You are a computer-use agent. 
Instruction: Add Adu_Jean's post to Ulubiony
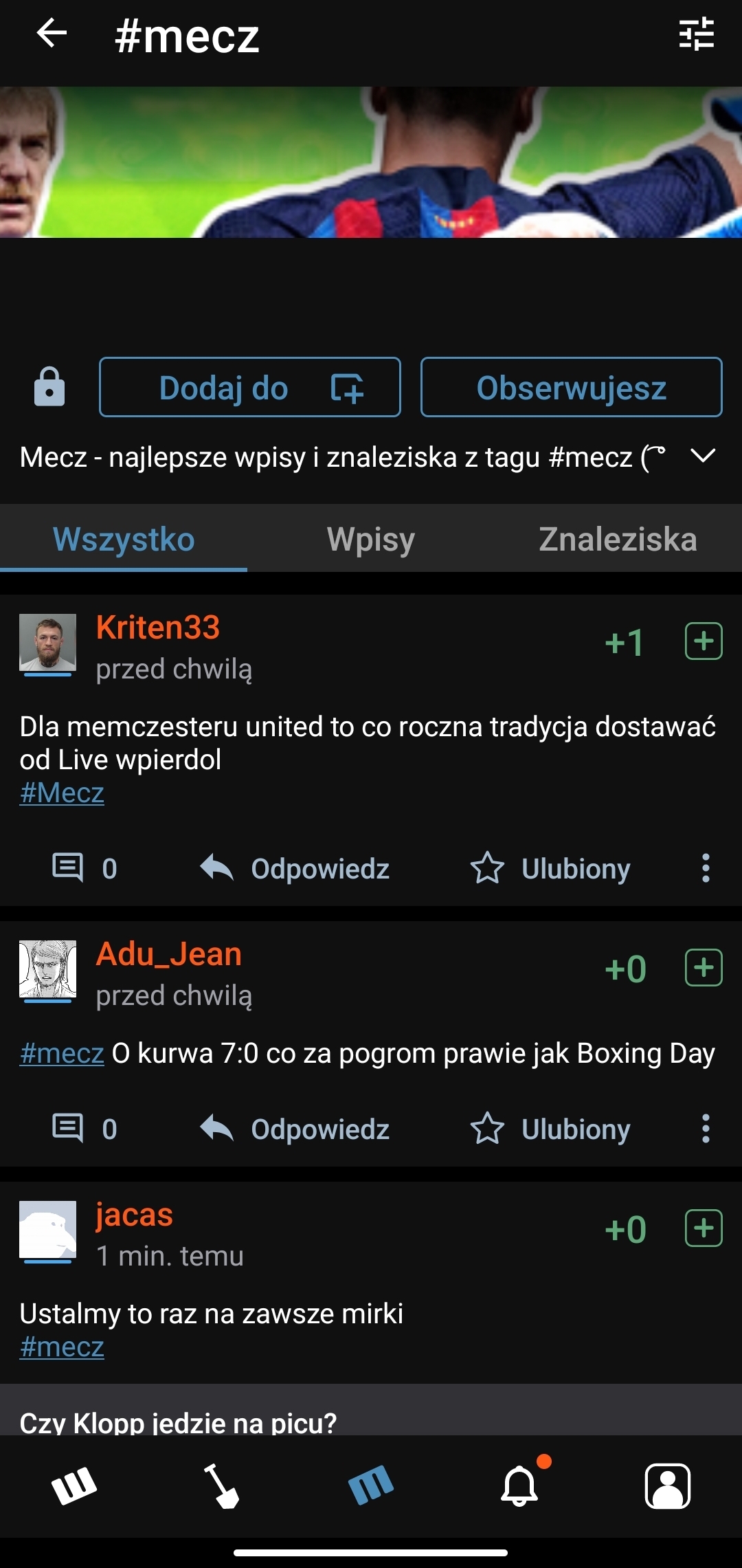coord(550,1129)
